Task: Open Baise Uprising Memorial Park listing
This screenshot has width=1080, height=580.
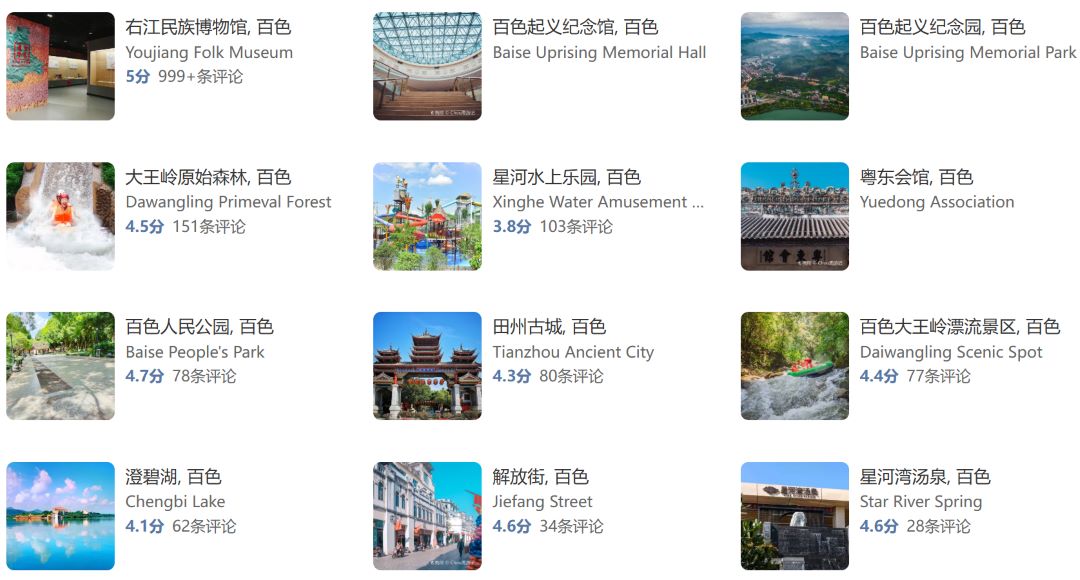Action: 942,28
